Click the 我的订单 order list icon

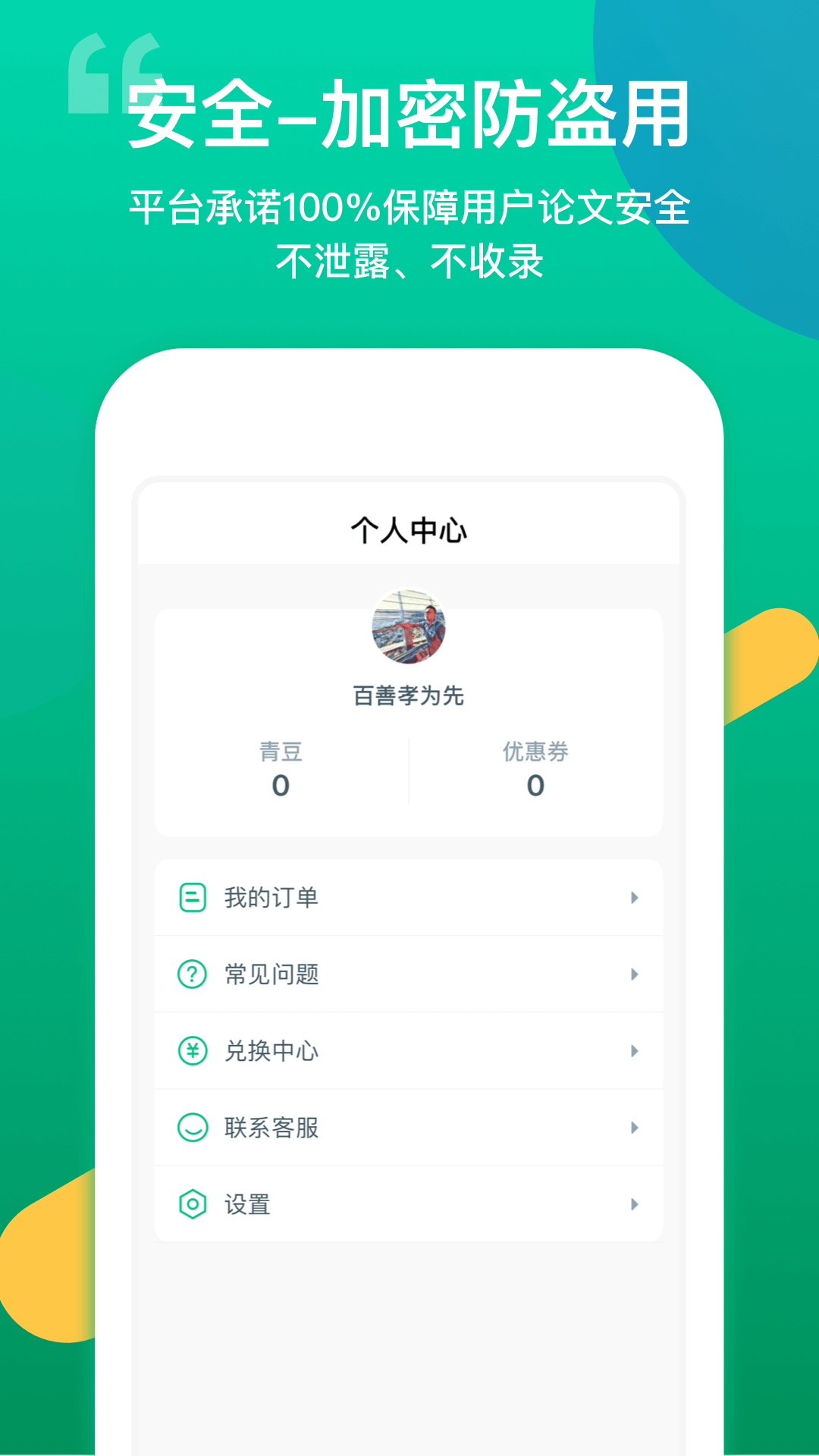point(192,897)
